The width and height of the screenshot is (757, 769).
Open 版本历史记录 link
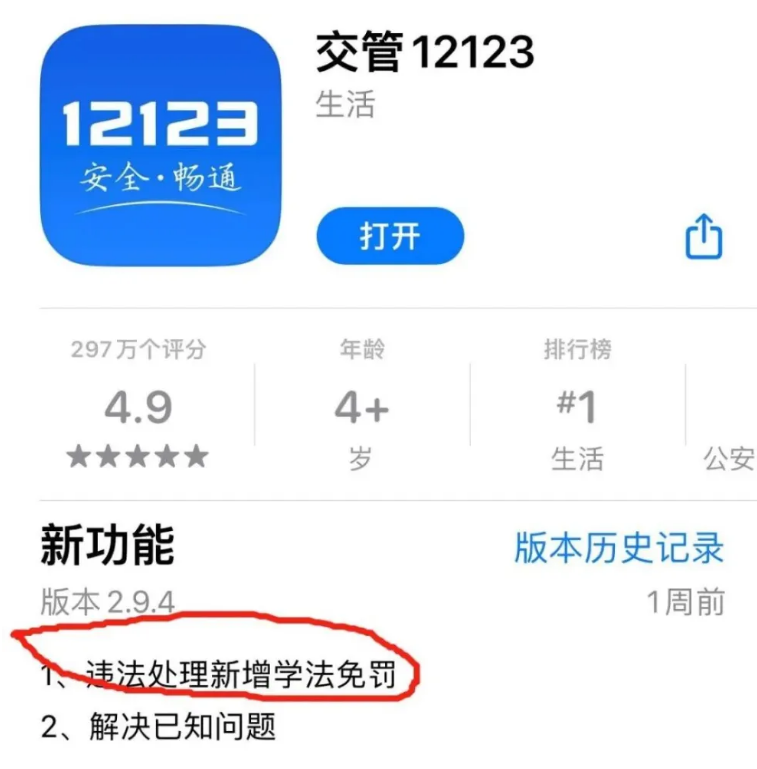pos(619,547)
